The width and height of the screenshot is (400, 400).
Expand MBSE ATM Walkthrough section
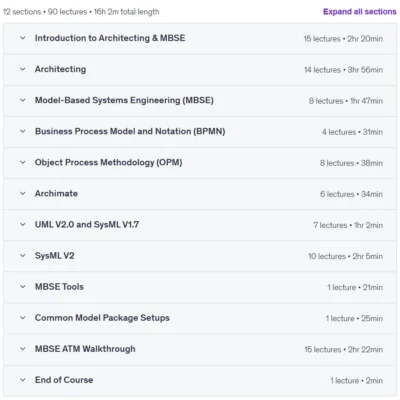(x=200, y=349)
